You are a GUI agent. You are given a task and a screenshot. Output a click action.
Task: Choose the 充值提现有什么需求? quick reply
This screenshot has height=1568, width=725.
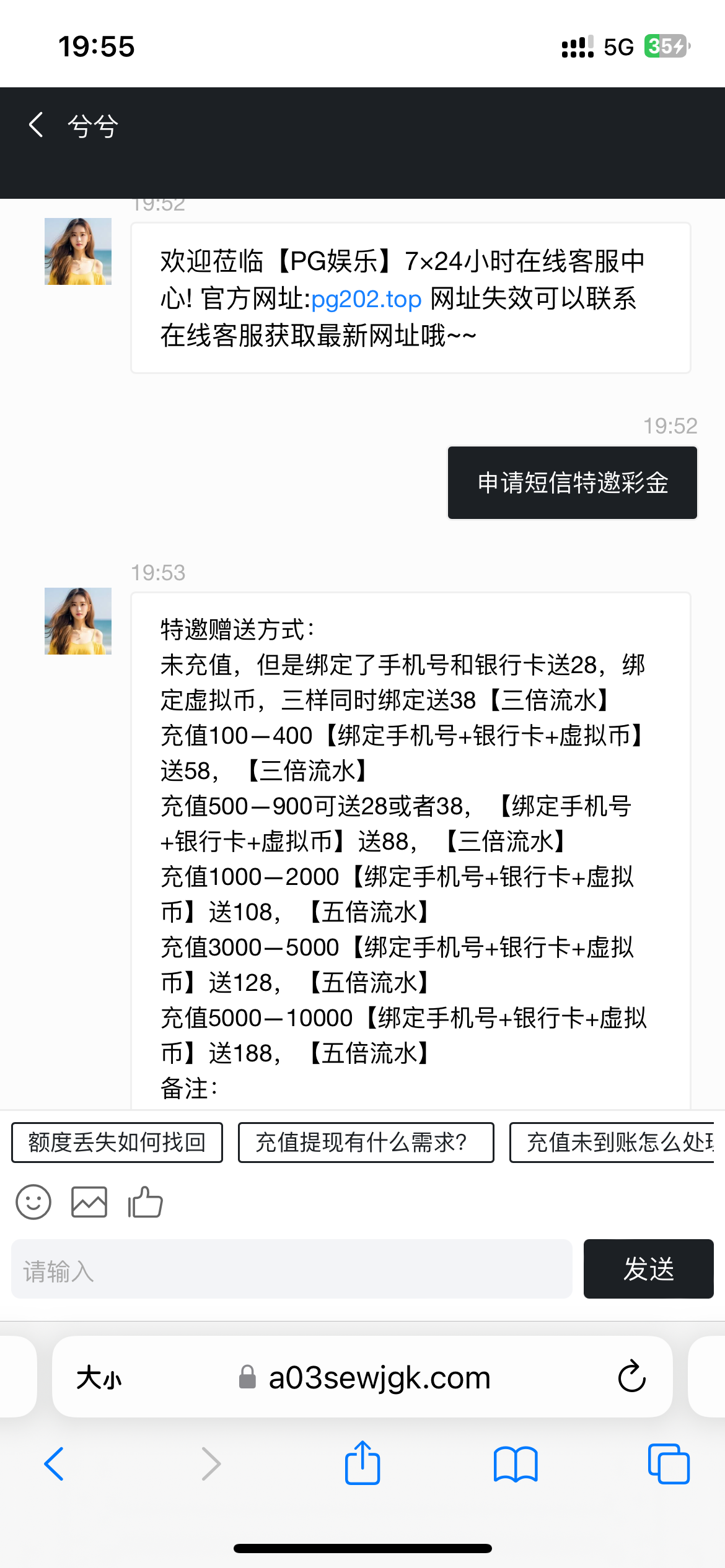[366, 1143]
